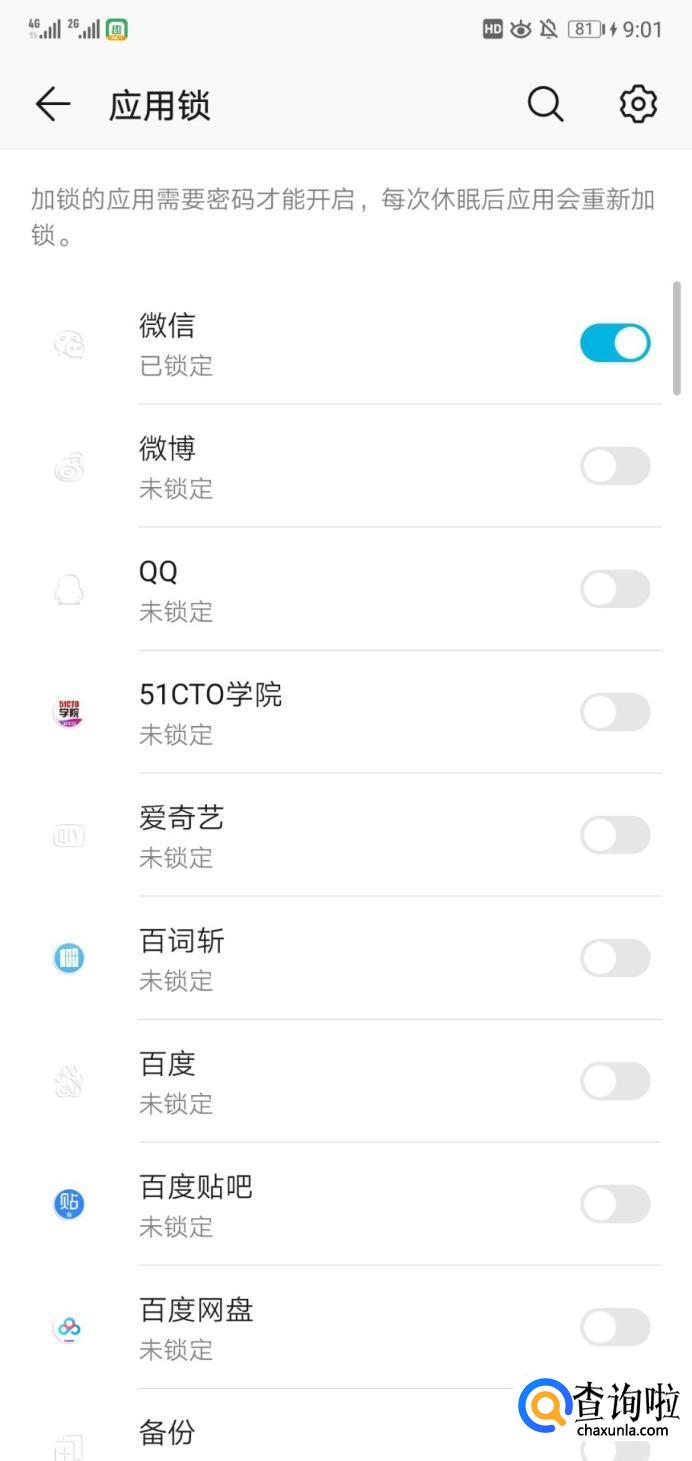Switch on the lock for 51CTO学院
Image resolution: width=692 pixels, height=1461 pixels.
click(615, 712)
